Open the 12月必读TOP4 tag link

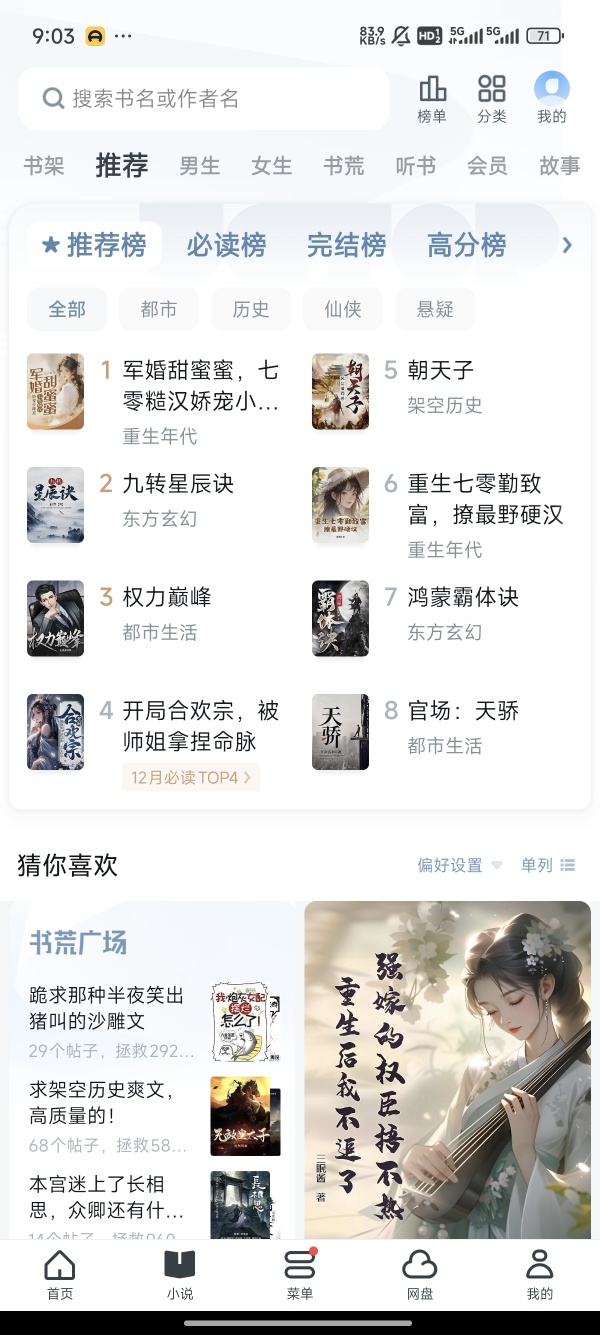[191, 777]
